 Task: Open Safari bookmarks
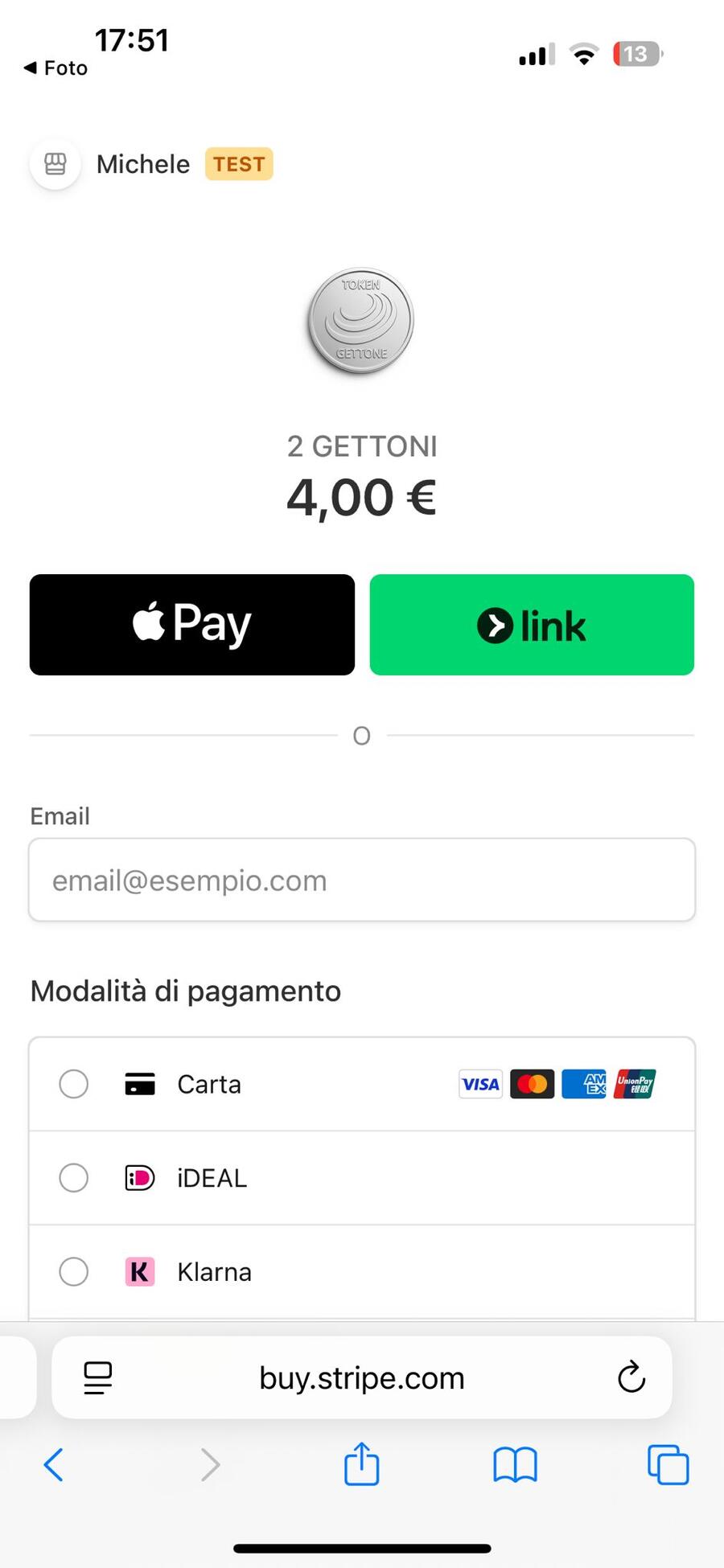point(515,1464)
